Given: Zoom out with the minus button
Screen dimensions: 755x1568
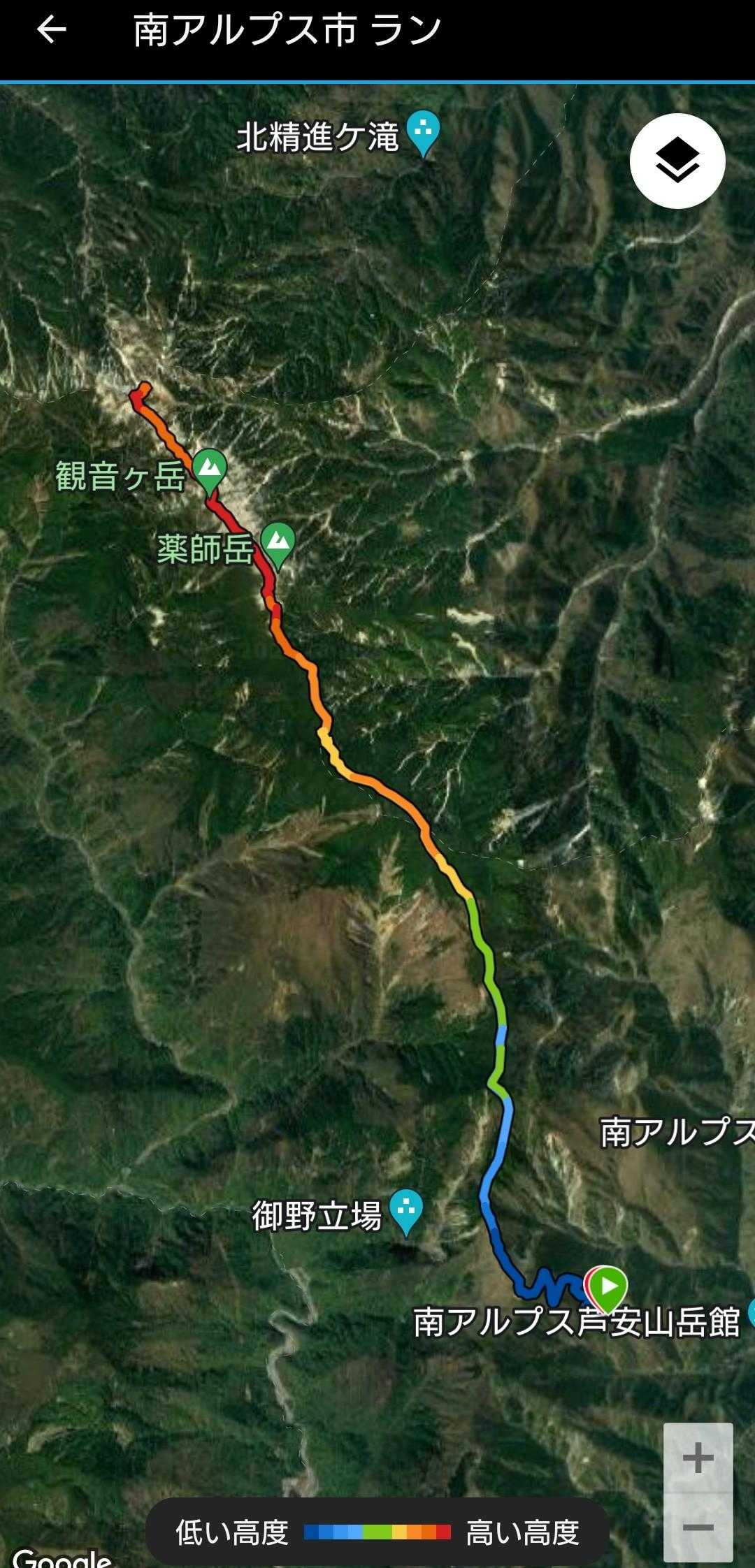Looking at the screenshot, I should click(698, 1527).
